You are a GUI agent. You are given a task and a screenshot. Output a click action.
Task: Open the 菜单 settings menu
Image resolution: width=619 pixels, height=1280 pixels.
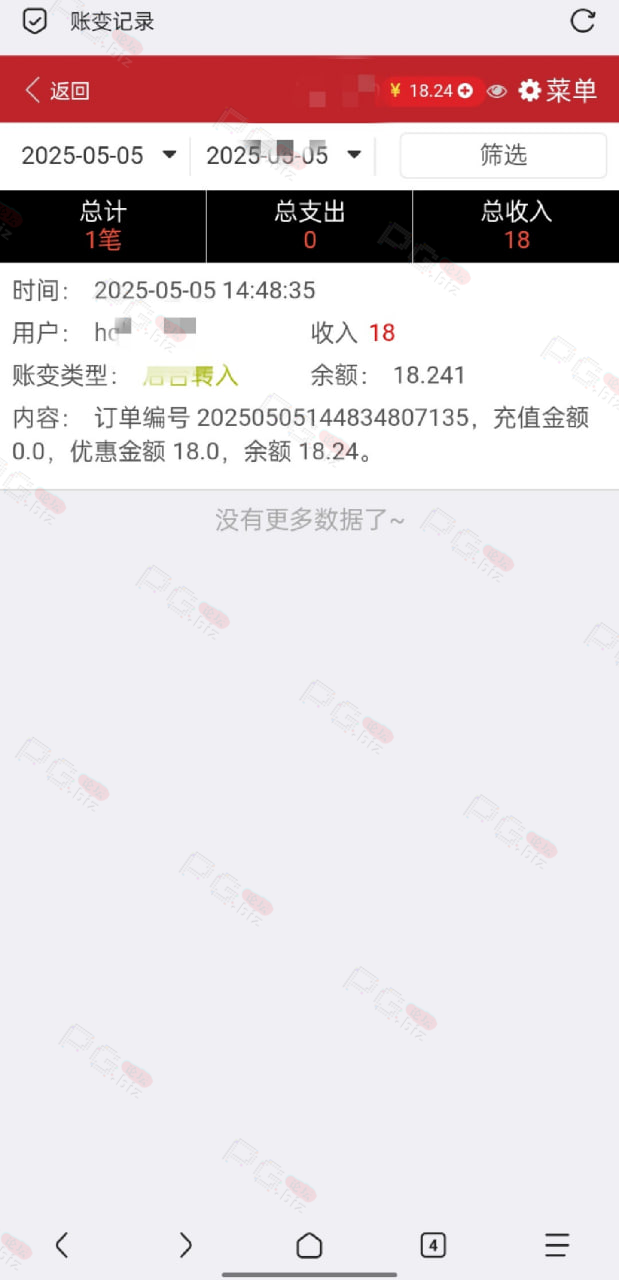[557, 91]
